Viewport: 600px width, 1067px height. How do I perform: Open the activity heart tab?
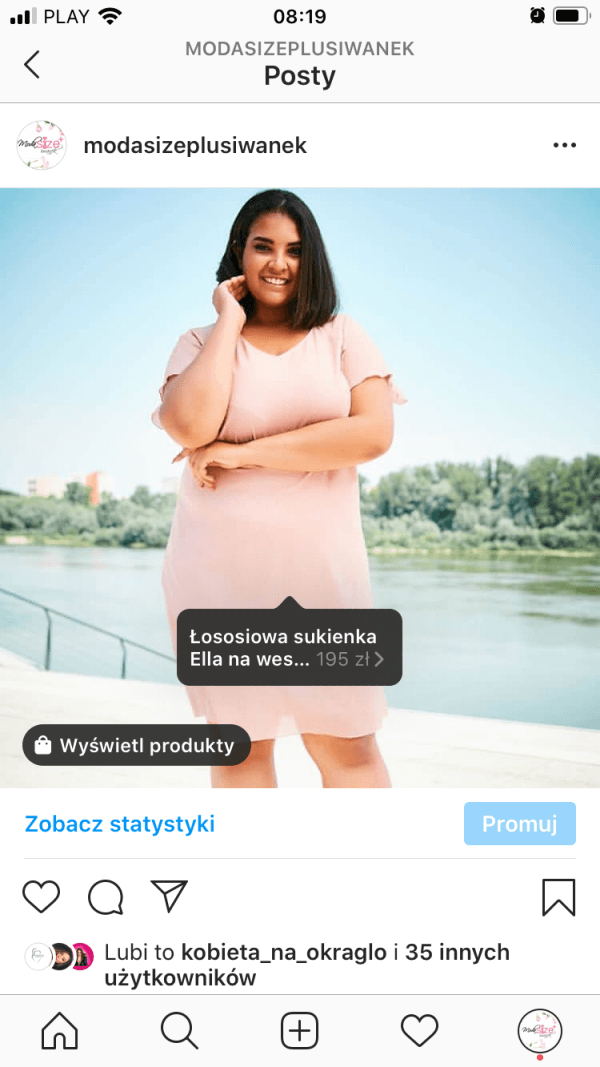(419, 1030)
